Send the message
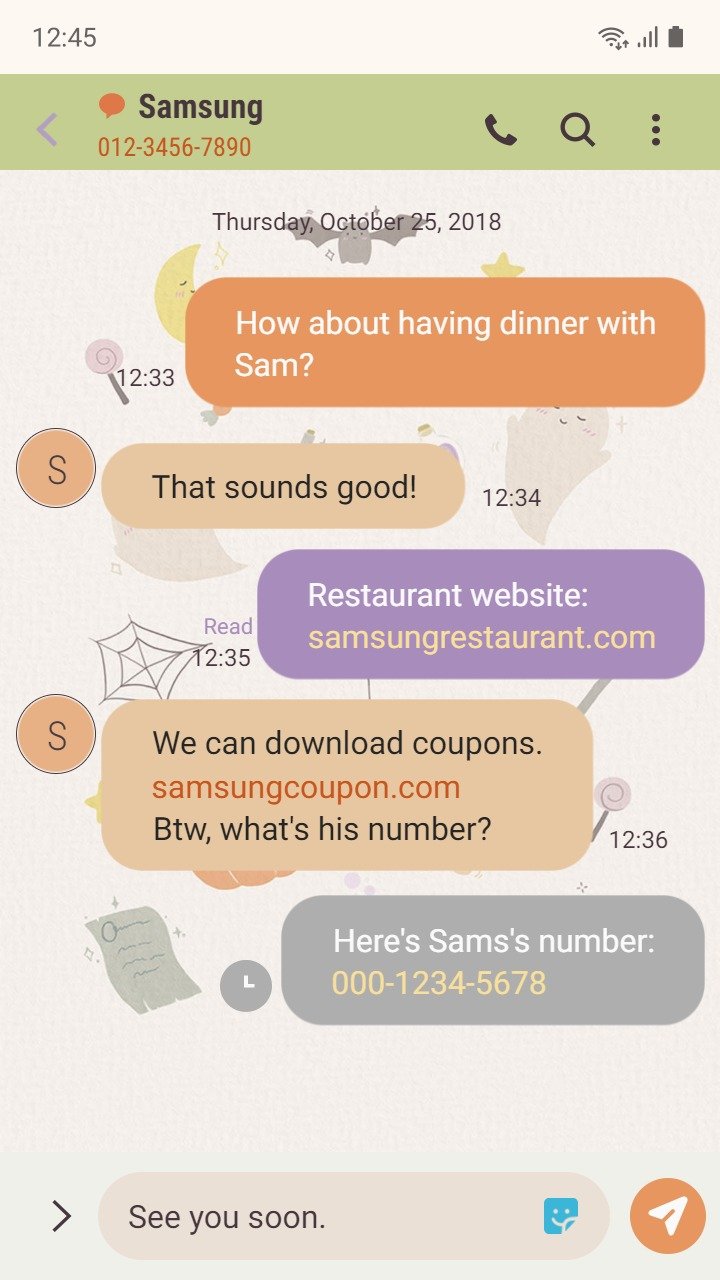This screenshot has width=720, height=1280. 667,1216
